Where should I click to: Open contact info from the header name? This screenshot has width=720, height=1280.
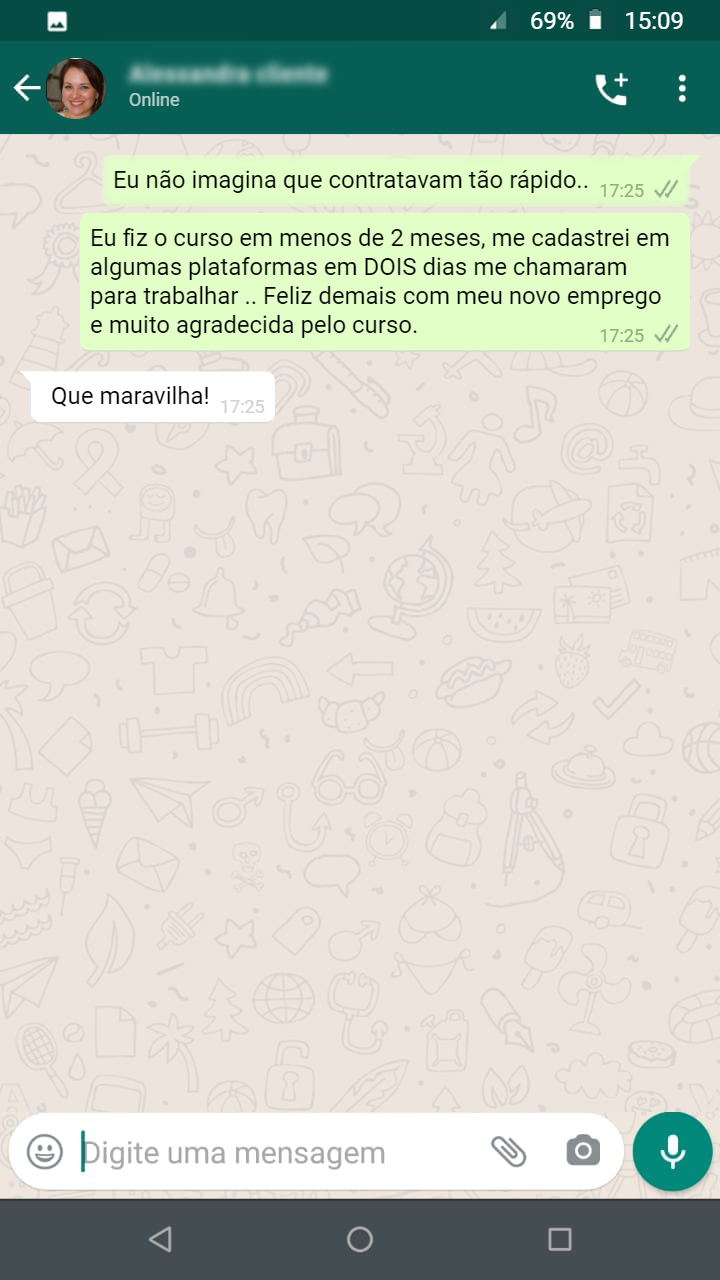[x=228, y=75]
